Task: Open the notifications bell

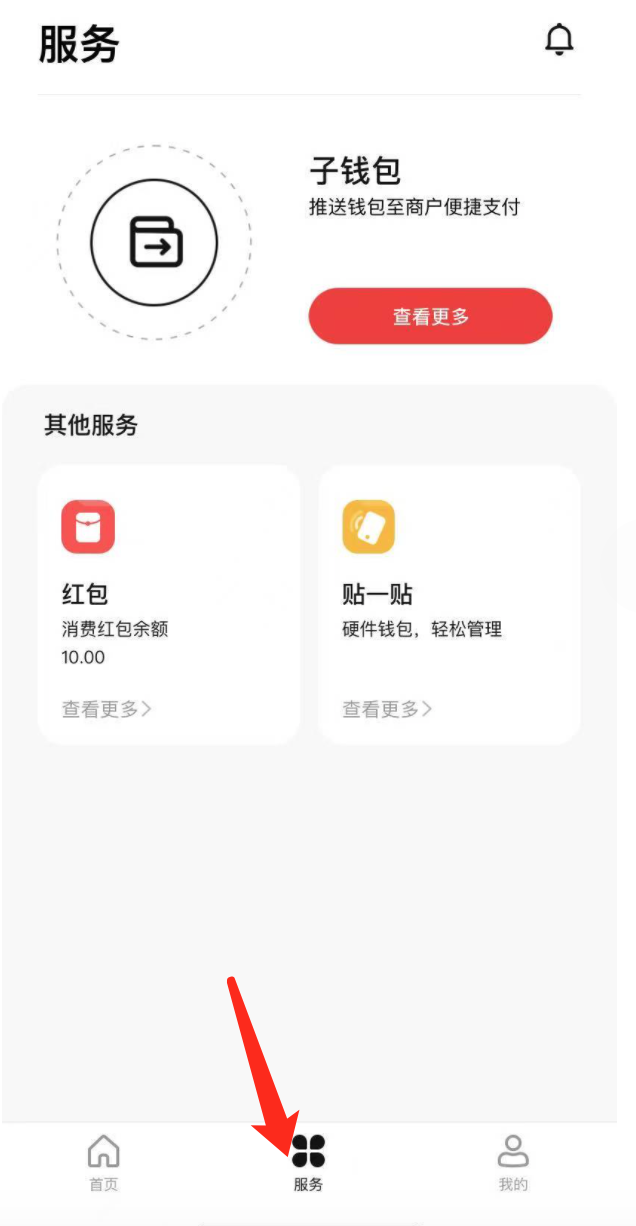Action: pyautogui.click(x=559, y=40)
